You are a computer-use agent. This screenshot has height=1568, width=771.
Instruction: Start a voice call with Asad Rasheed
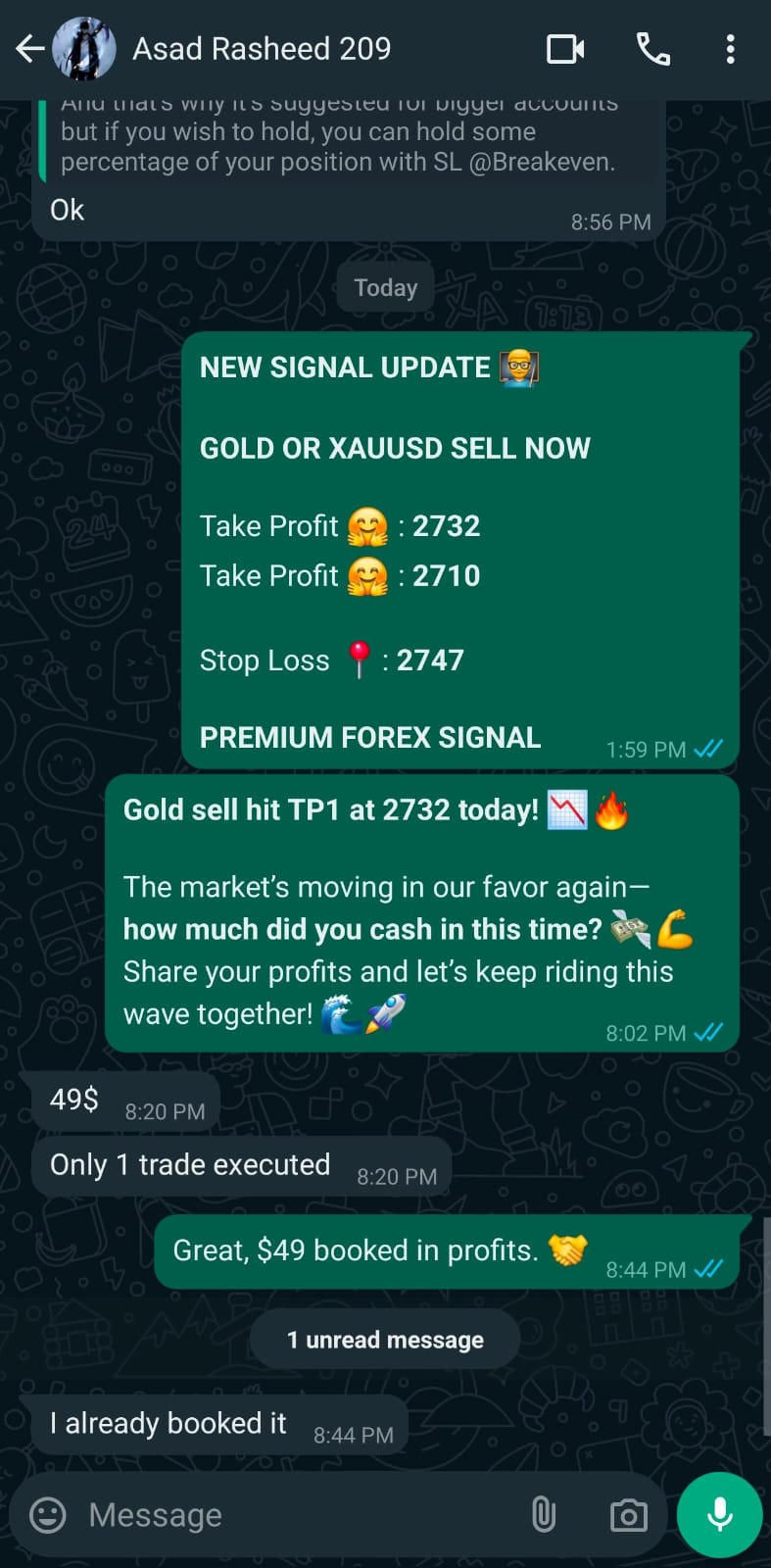[x=653, y=48]
